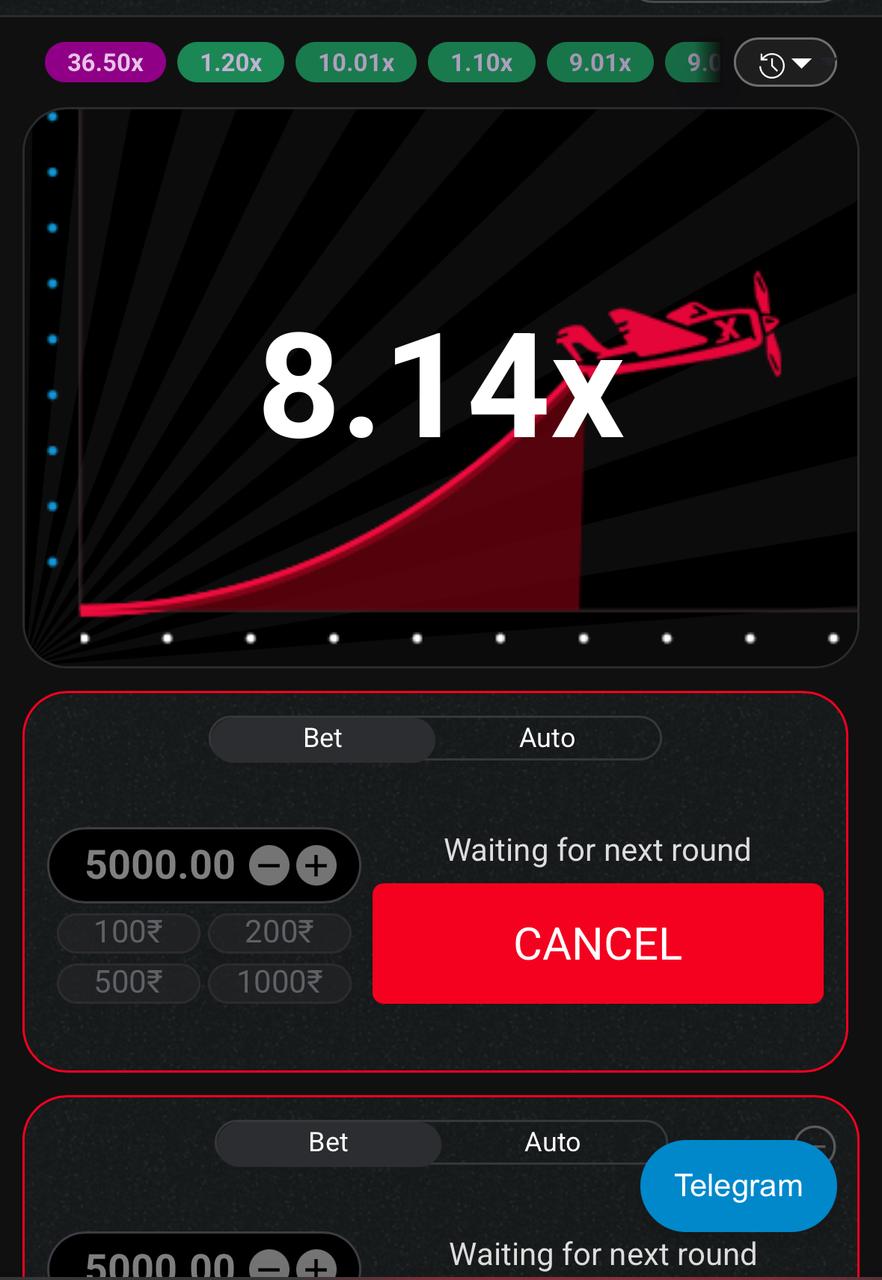Set the bet to 1000₹

pos(279,982)
